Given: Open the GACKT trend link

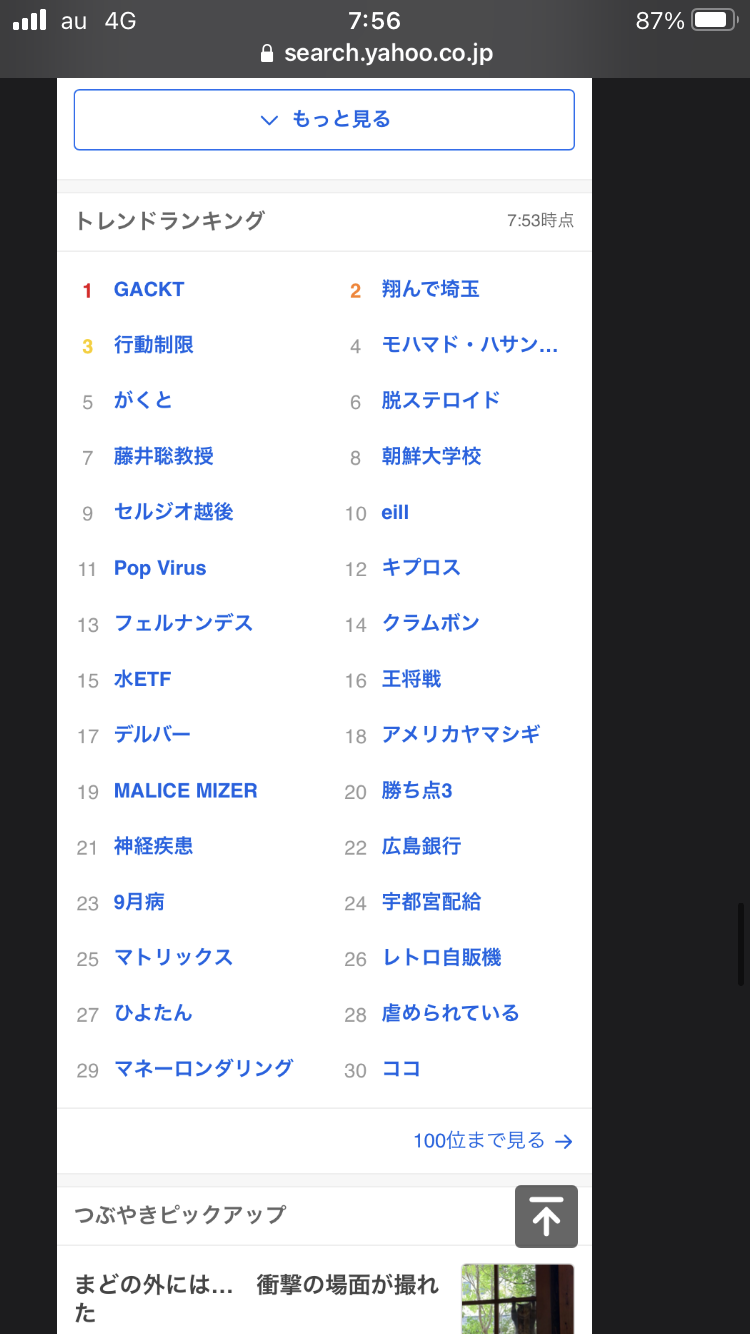Looking at the screenshot, I should (149, 289).
